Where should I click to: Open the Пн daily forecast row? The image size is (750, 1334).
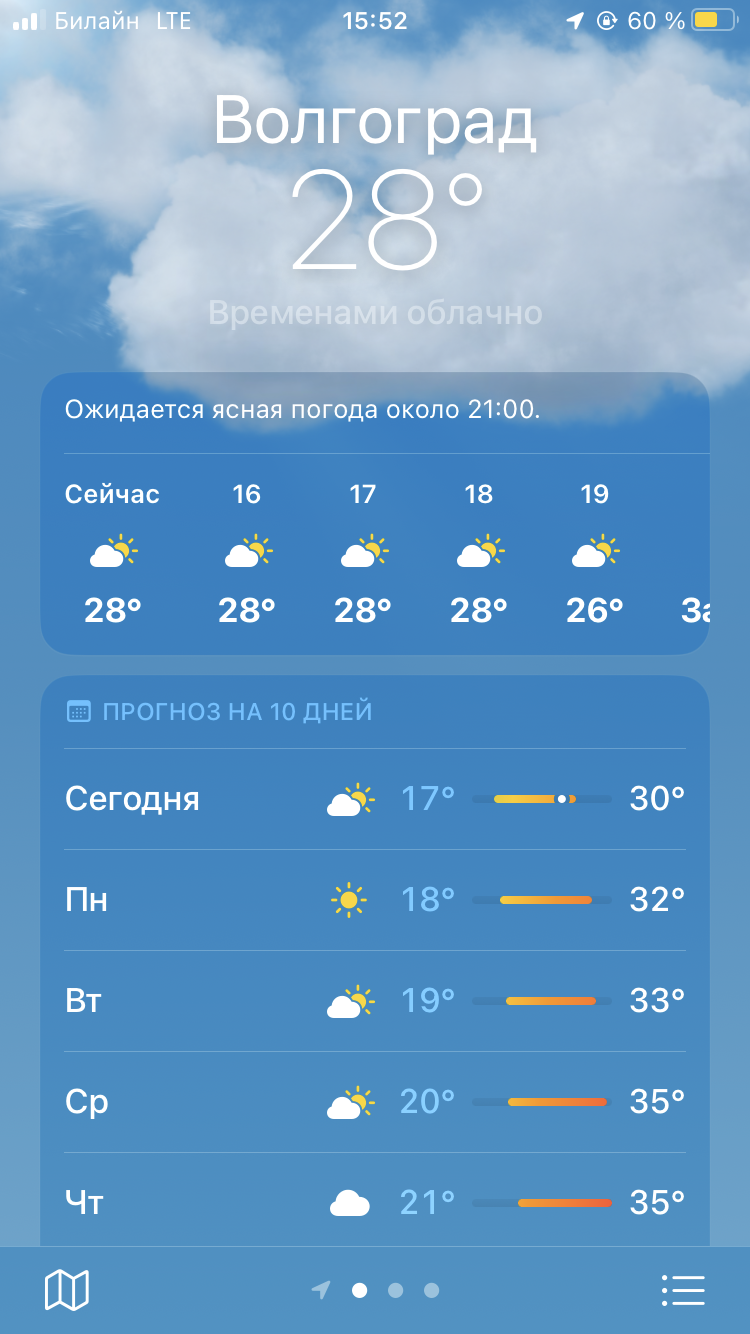pyautogui.click(x=375, y=900)
